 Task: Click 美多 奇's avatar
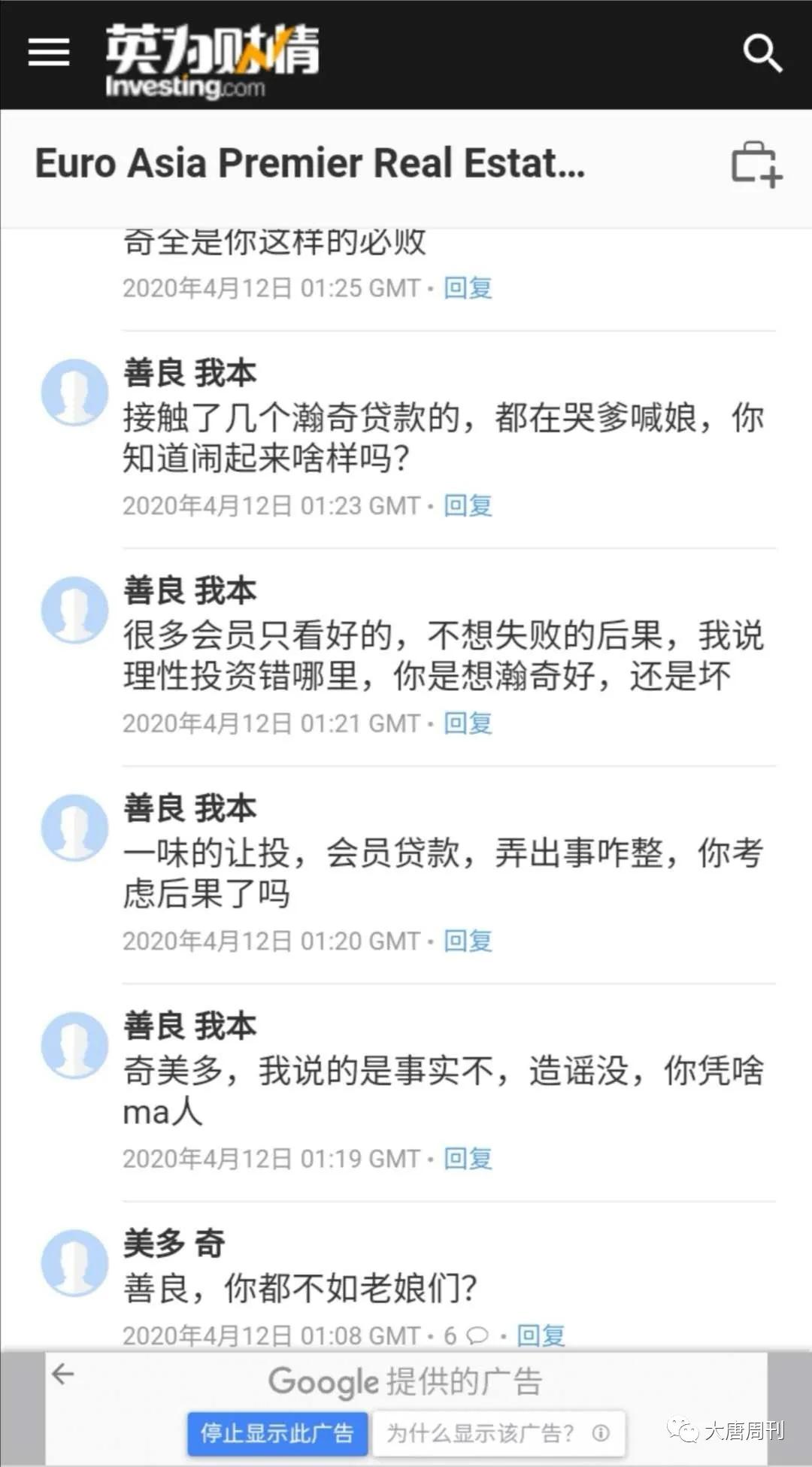tap(74, 1261)
